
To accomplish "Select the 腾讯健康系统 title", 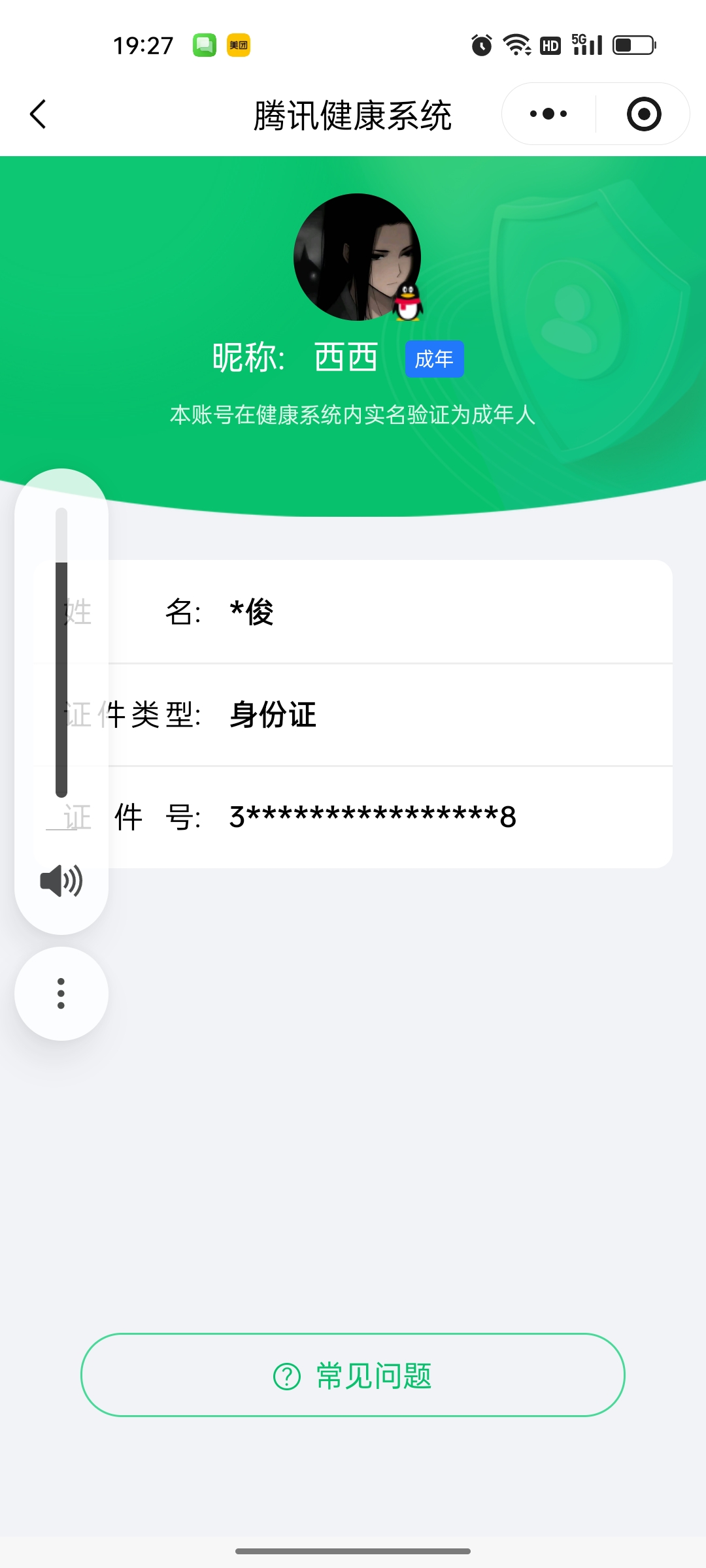I will 353,113.
